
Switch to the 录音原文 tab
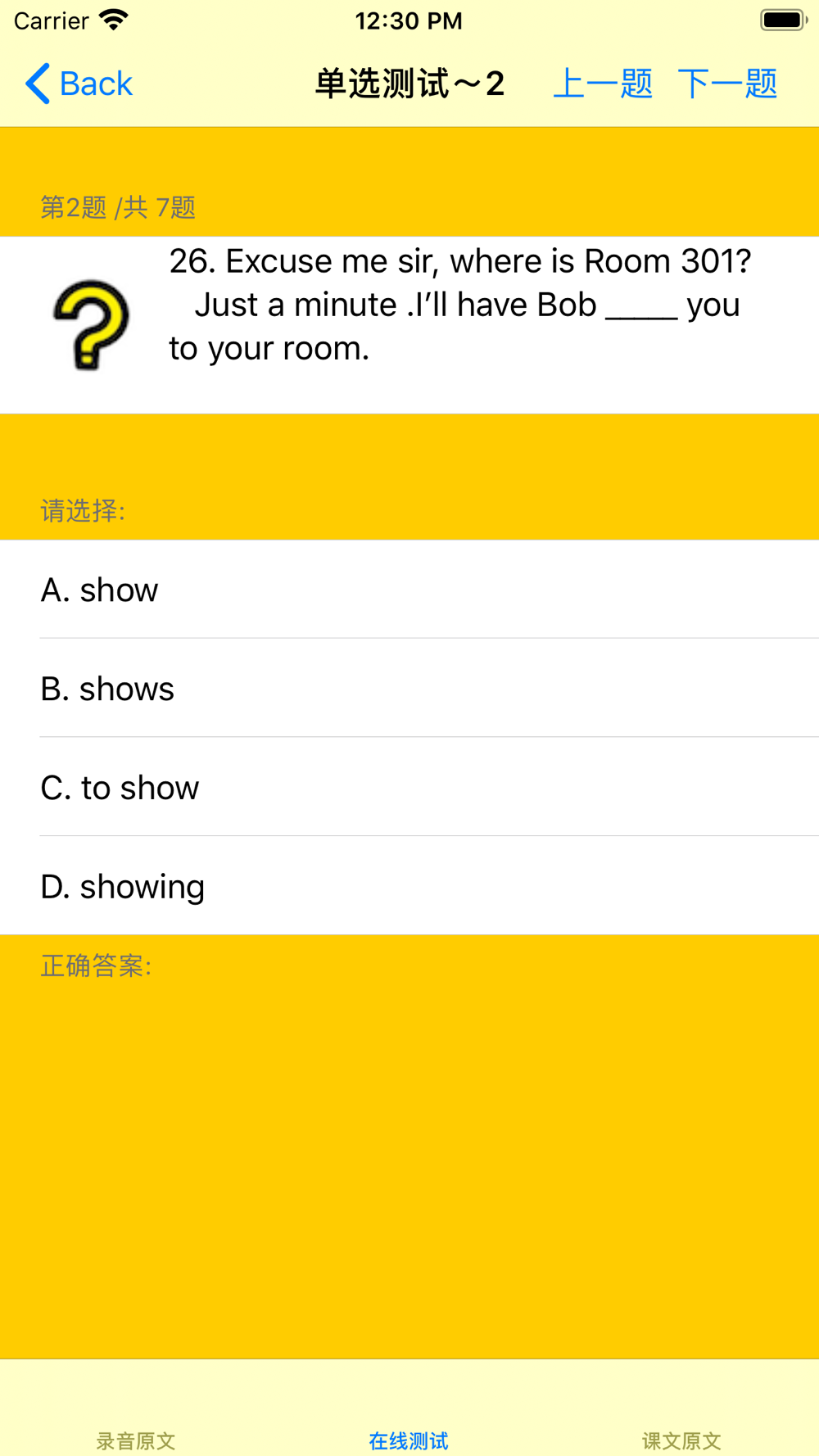click(x=136, y=1440)
